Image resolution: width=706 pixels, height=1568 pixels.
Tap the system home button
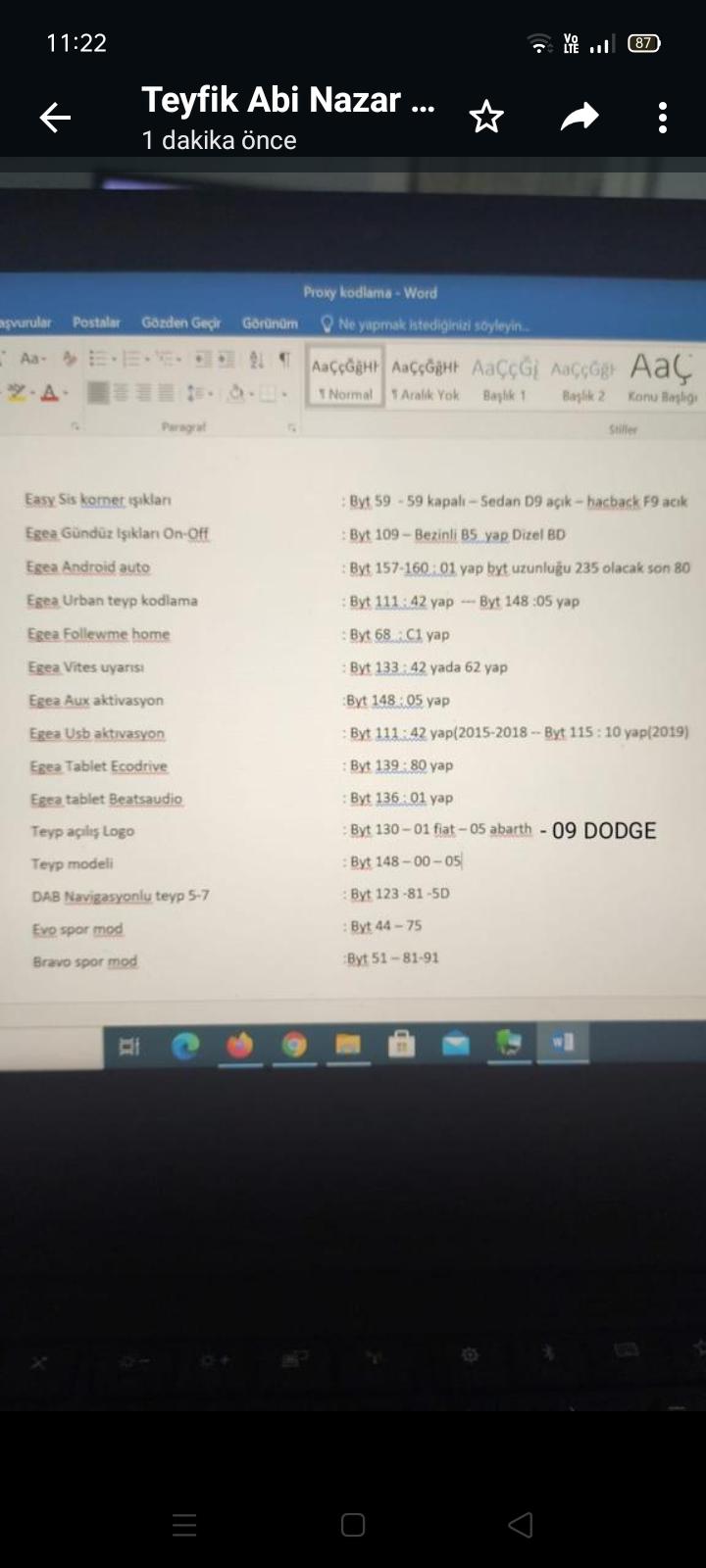point(353,1524)
